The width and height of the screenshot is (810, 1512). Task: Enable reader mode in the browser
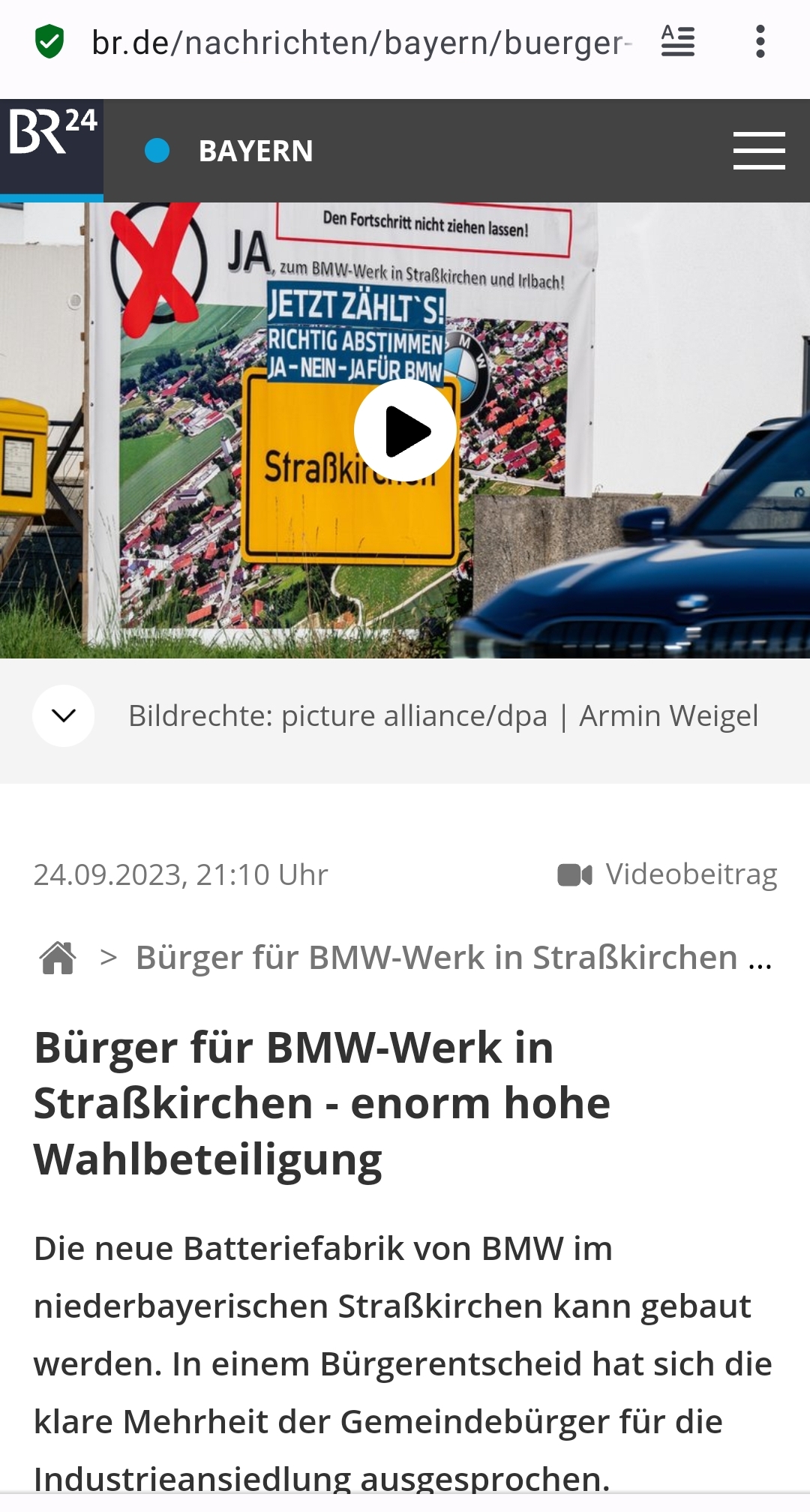pos(677,42)
